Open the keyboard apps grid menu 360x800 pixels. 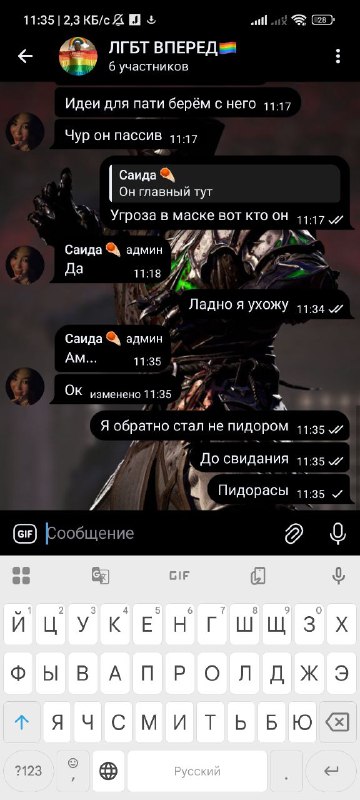tap(21, 576)
